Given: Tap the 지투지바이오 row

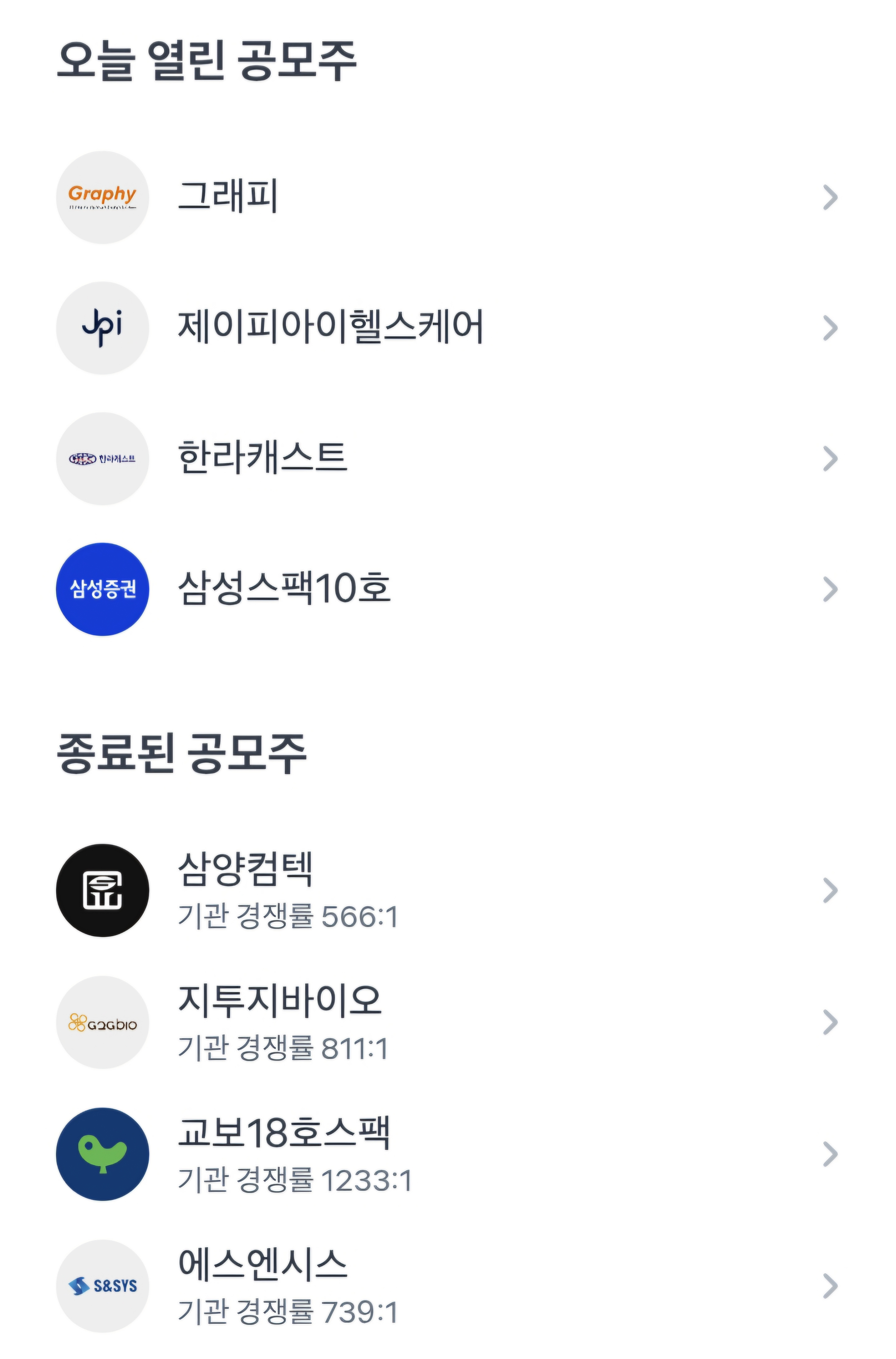Looking at the screenshot, I should pyautogui.click(x=448, y=1022).
